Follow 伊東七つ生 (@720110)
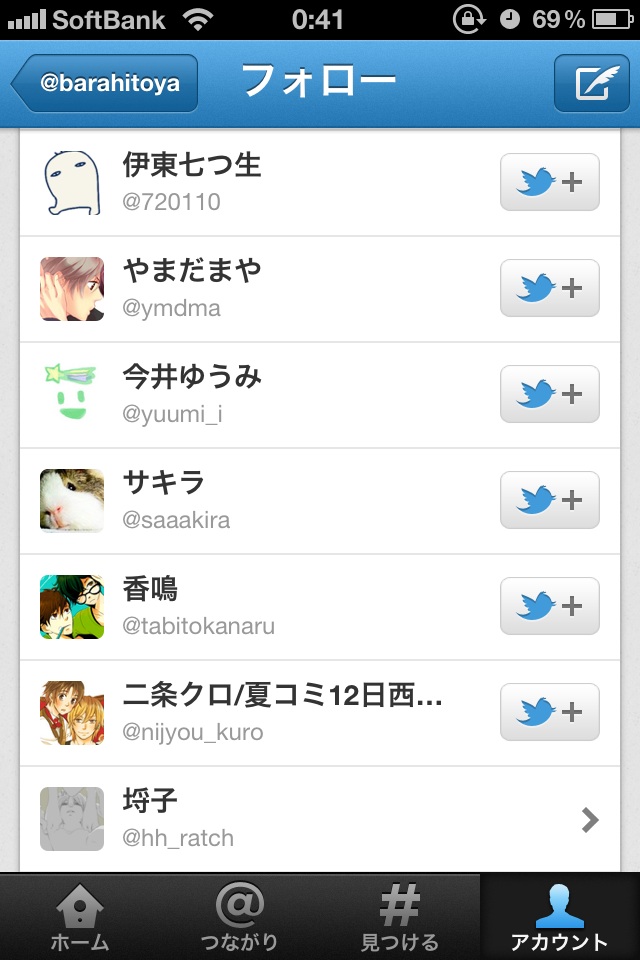640x960 pixels. [549, 183]
